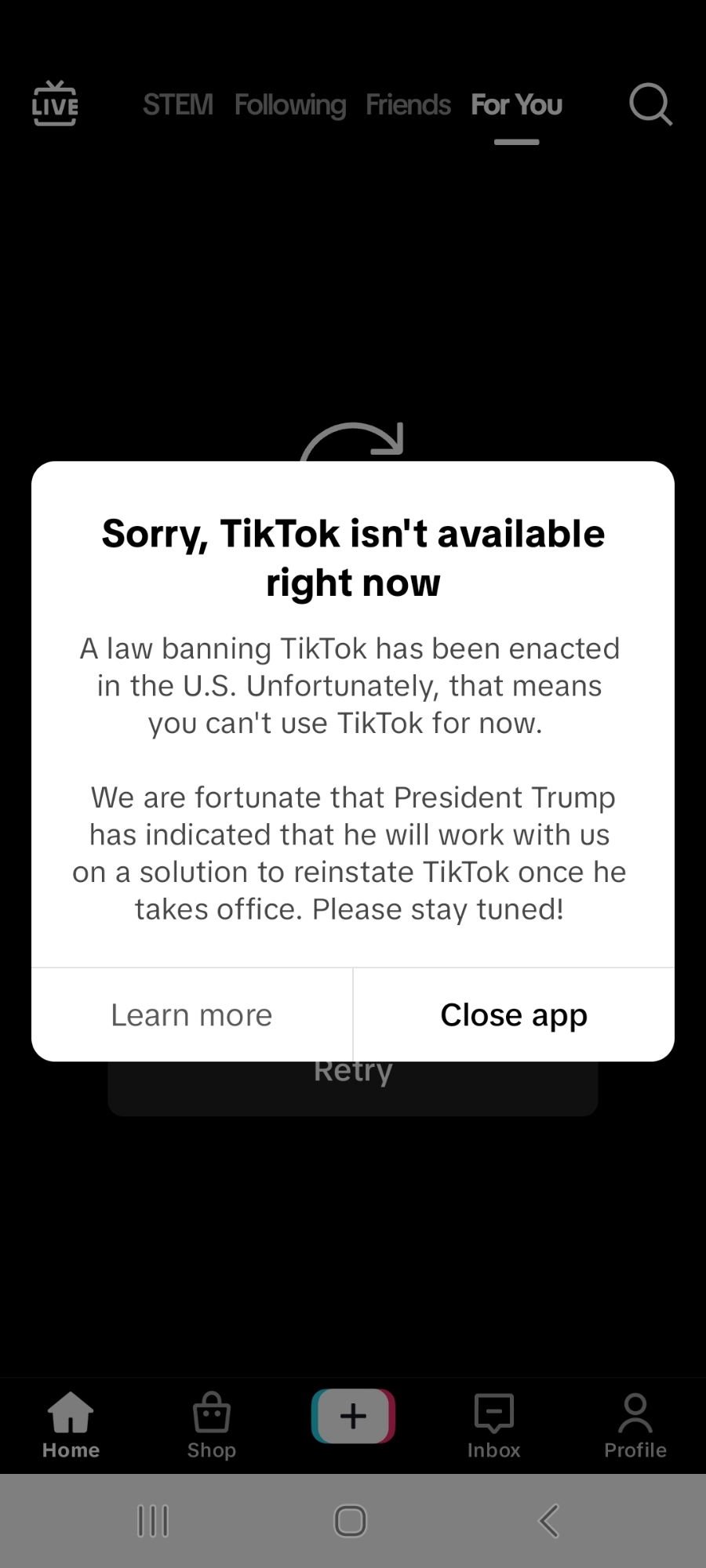
Task: Open the recent apps switcher
Action: point(153,1521)
